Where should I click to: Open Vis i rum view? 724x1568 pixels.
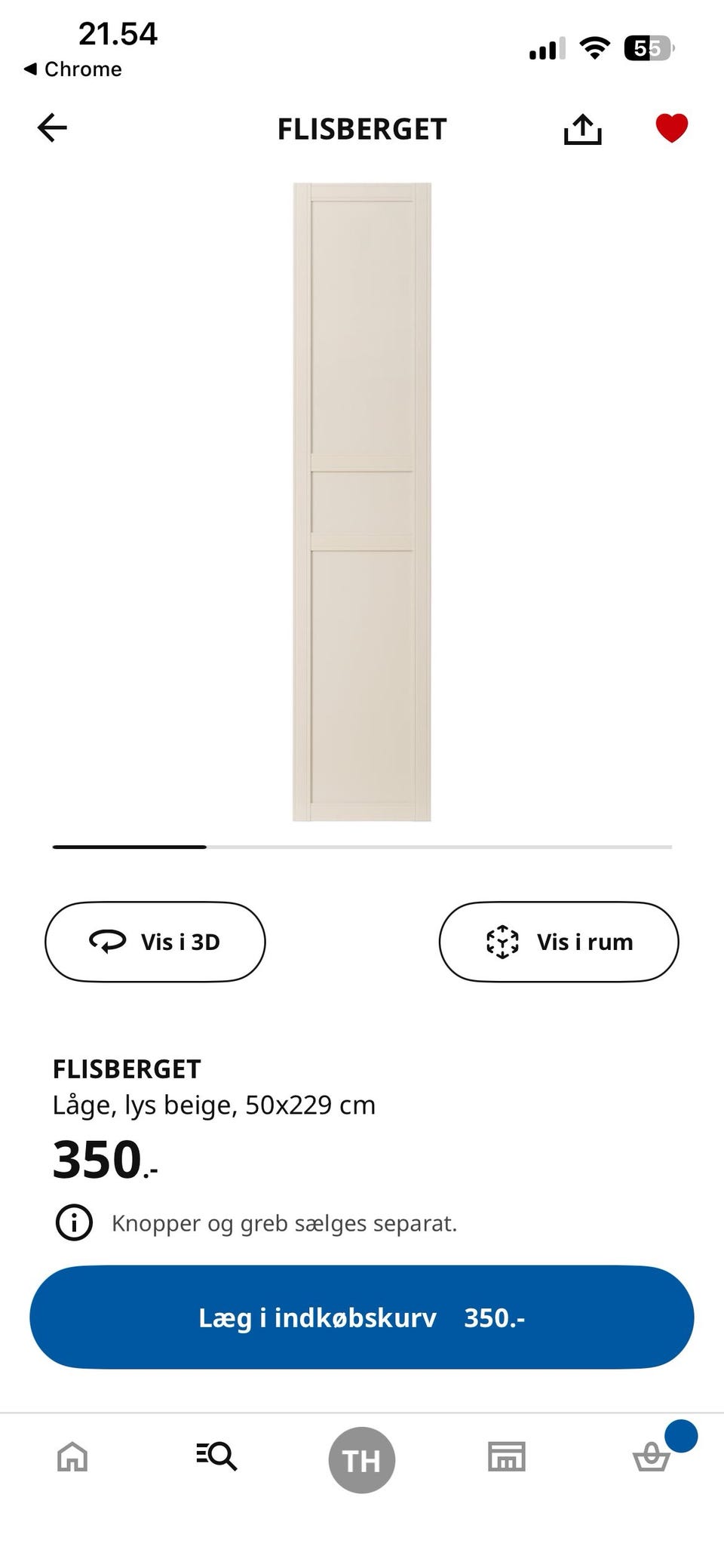click(x=559, y=942)
